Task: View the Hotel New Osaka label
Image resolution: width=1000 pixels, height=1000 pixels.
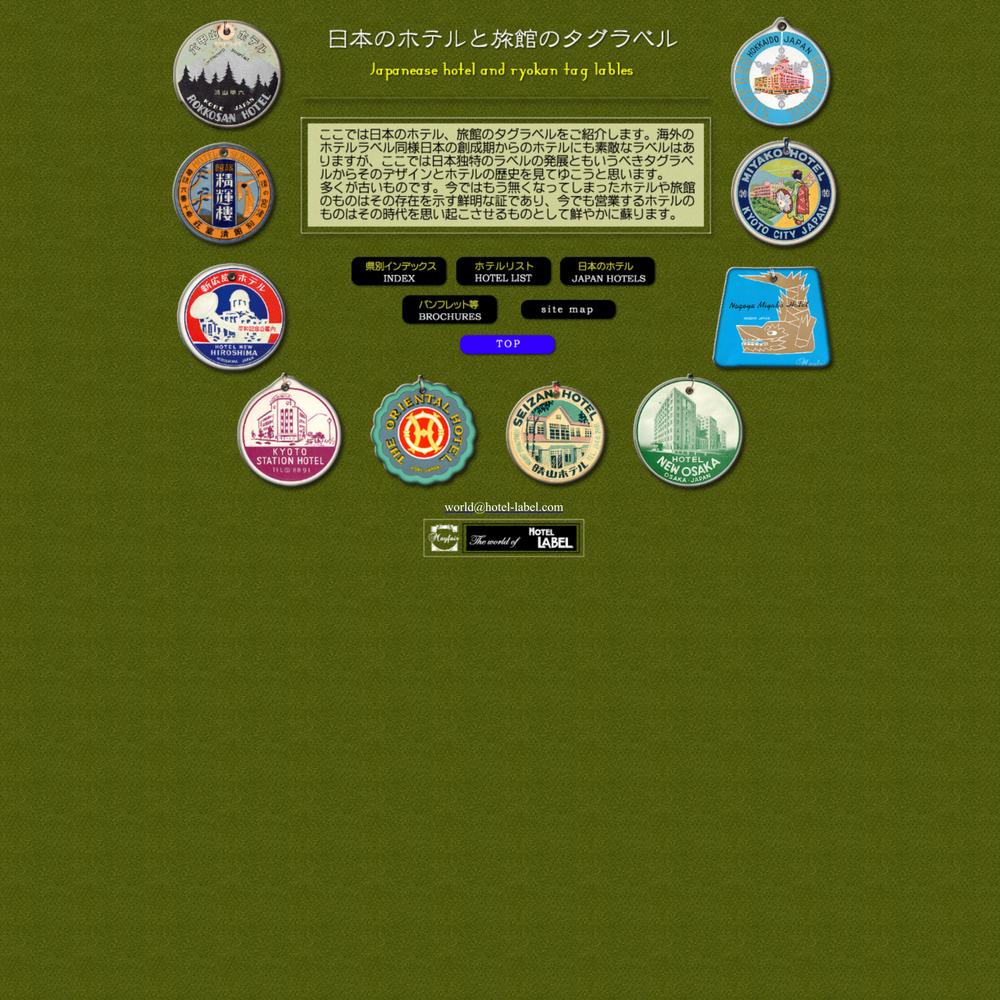Action: point(688,432)
